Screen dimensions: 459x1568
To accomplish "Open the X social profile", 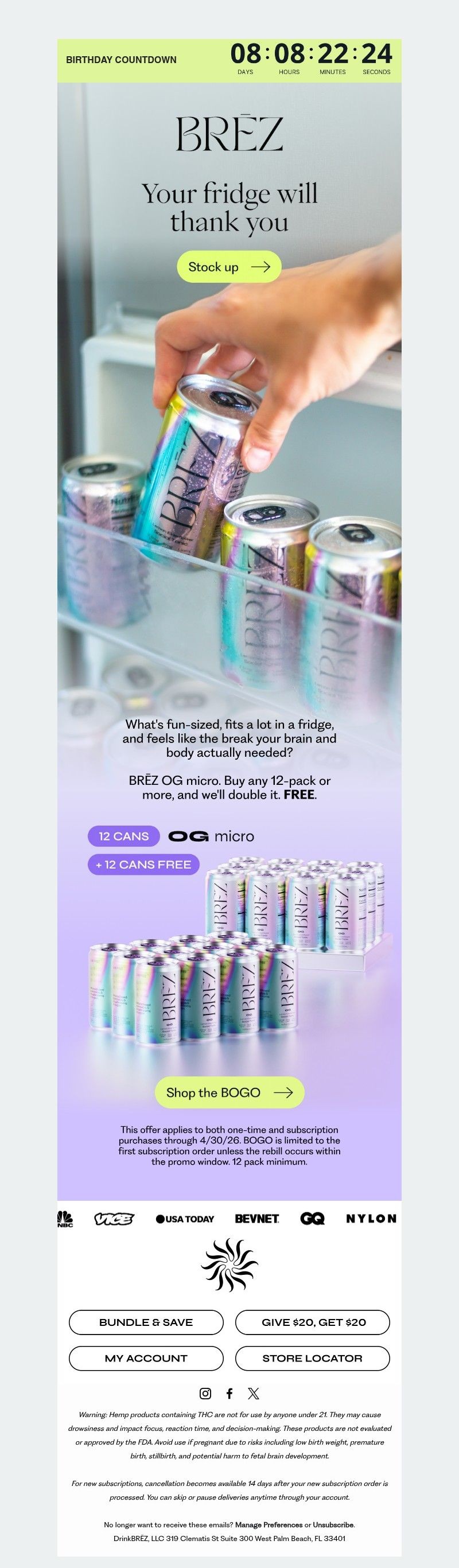I will [253, 1394].
